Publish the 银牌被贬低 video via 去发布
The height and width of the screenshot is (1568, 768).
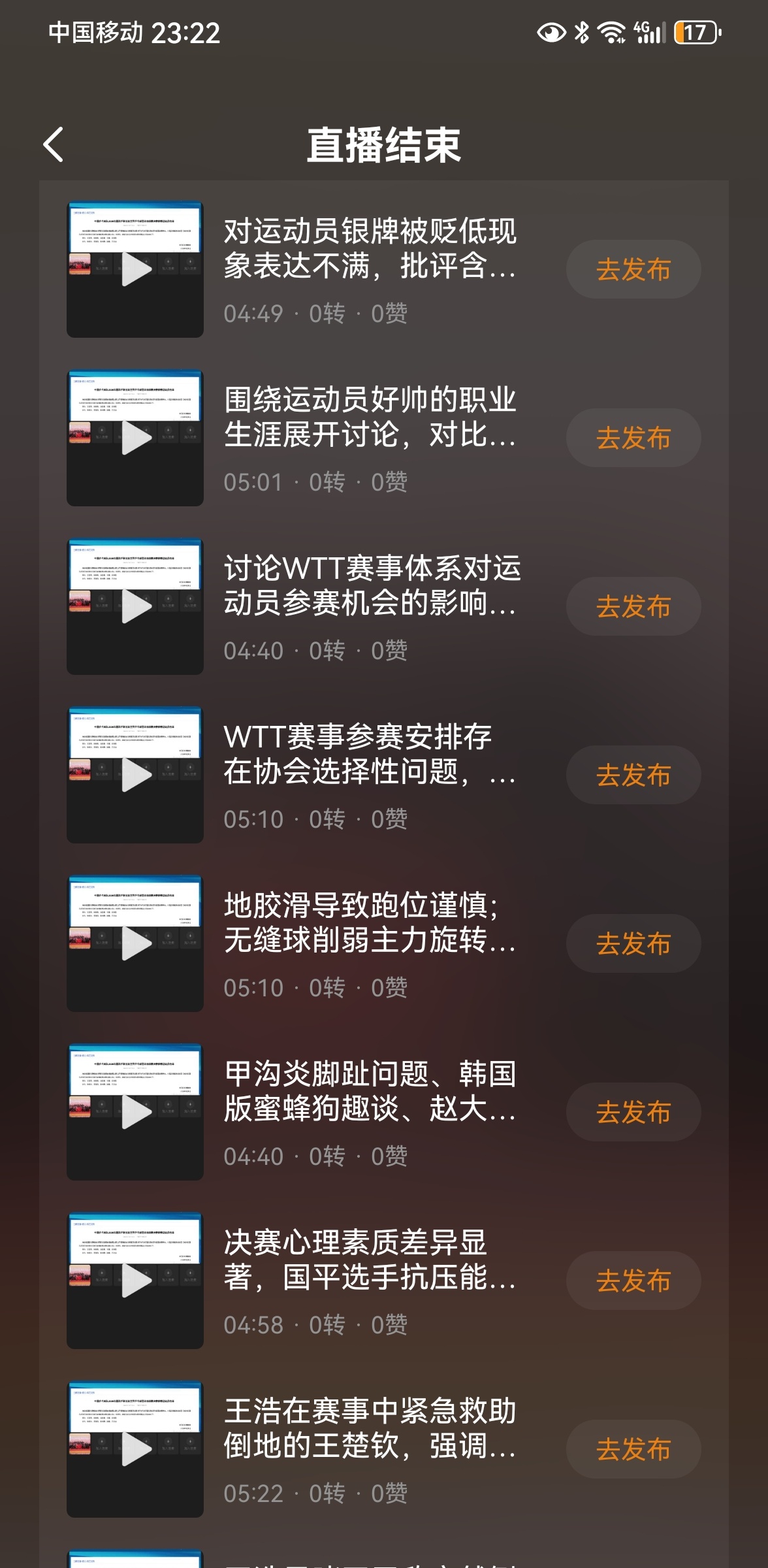(632, 268)
